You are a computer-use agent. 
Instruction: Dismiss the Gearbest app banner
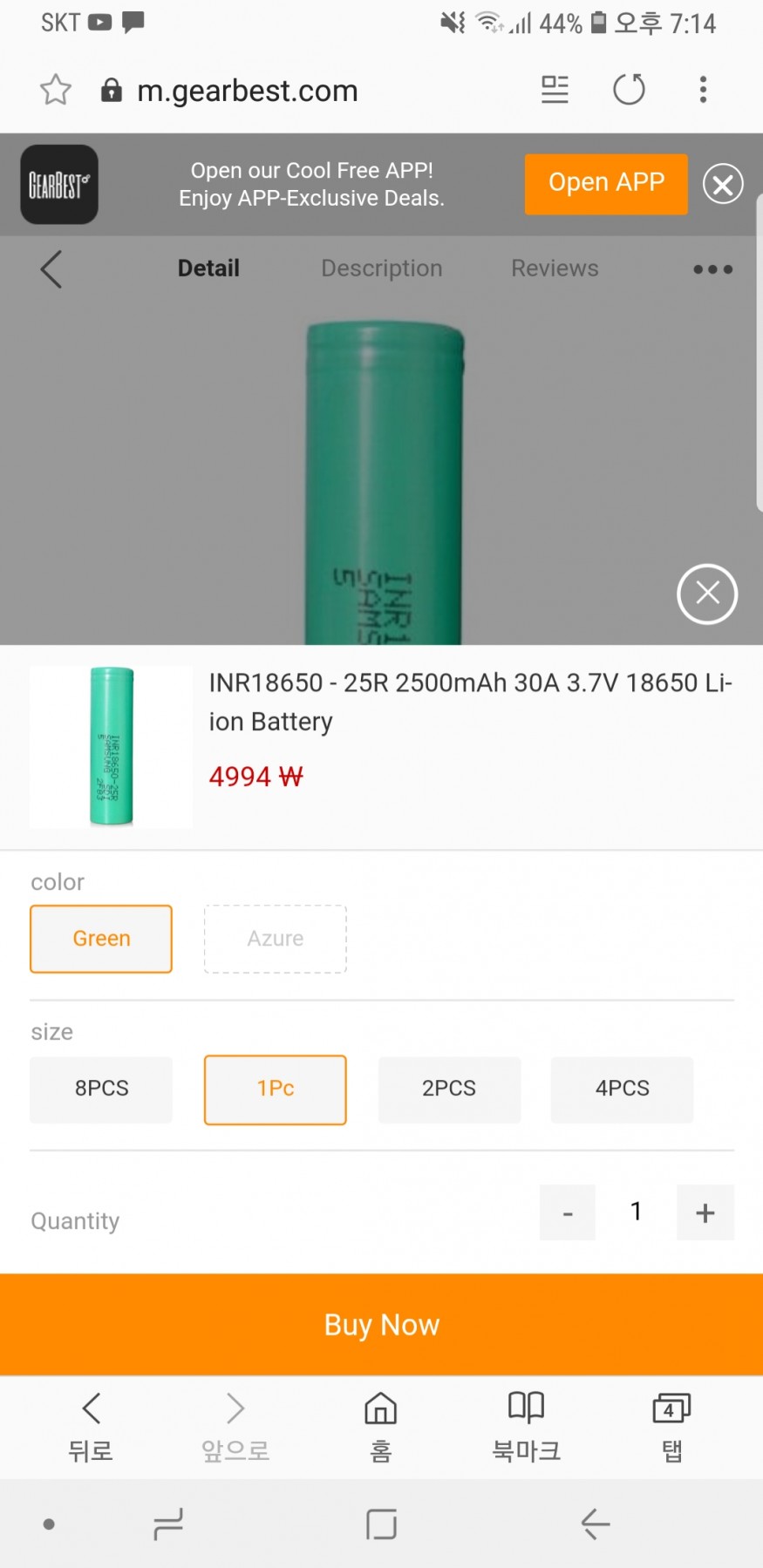tap(723, 184)
